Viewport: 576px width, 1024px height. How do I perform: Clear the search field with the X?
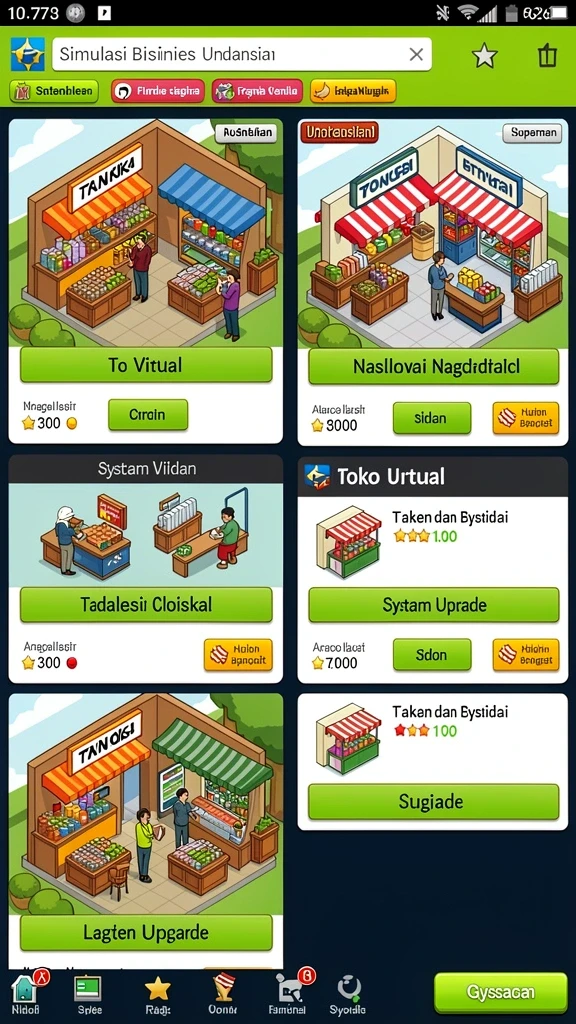pyautogui.click(x=416, y=54)
